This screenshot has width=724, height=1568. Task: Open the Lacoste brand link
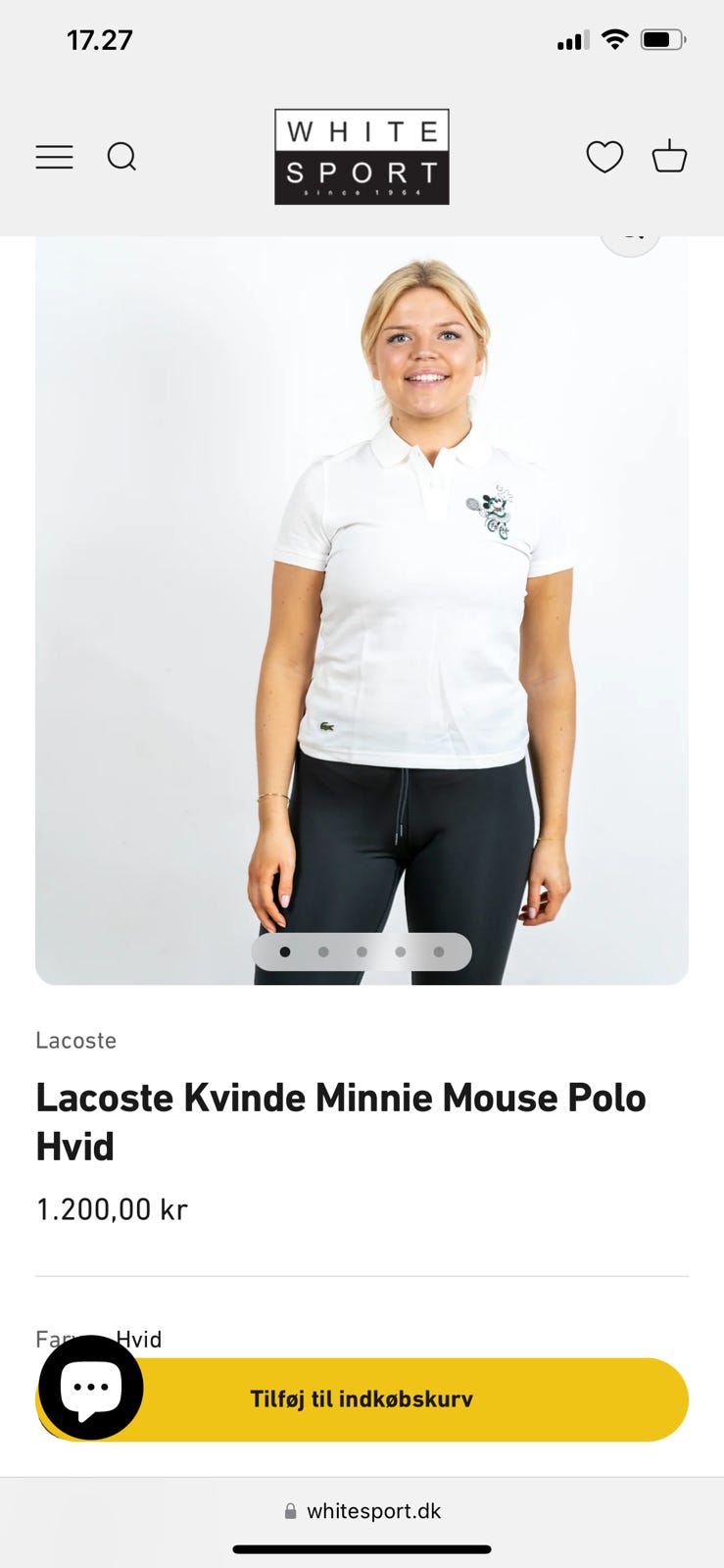click(76, 1041)
